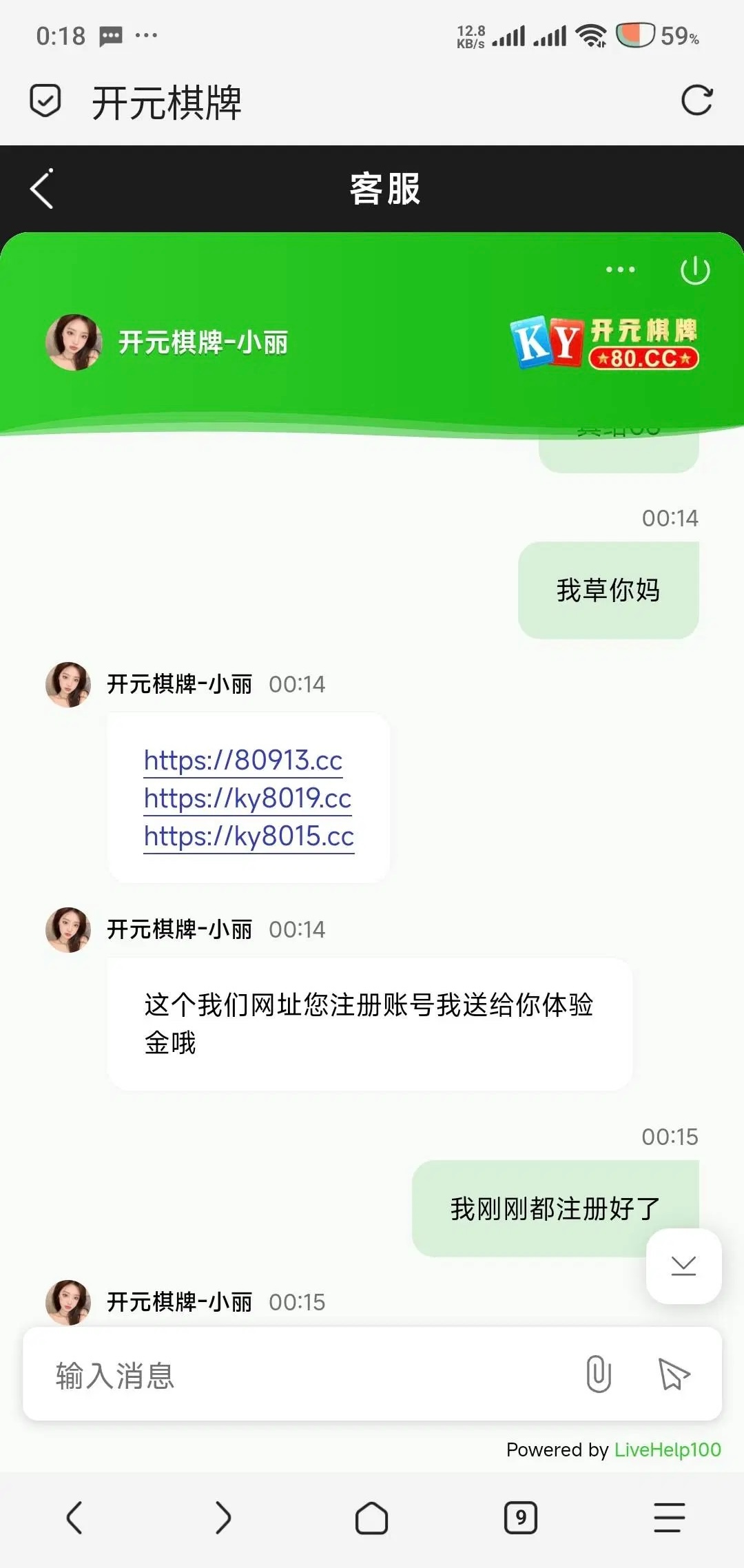The height and width of the screenshot is (1568, 744).
Task: Open the LiveHelp100 link
Action: 667,1450
